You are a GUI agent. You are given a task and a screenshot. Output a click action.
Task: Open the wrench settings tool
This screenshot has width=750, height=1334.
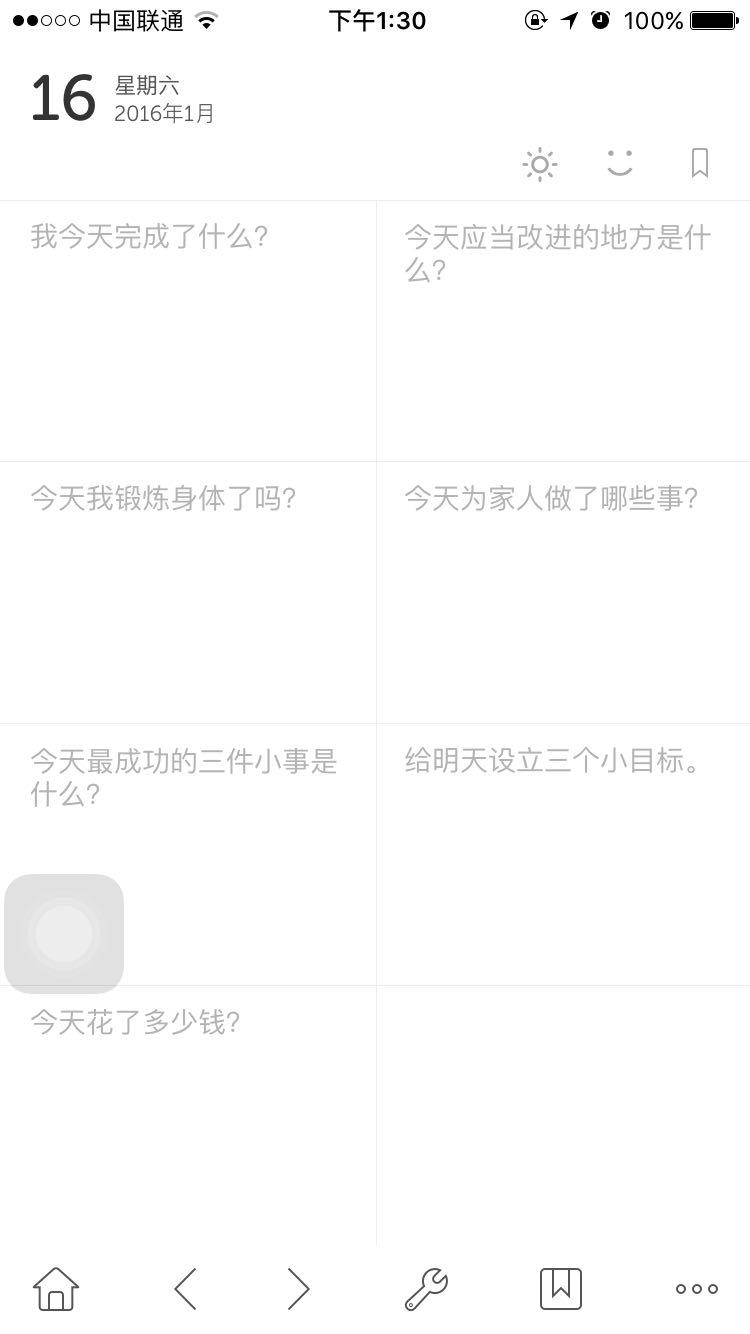tap(426, 1289)
